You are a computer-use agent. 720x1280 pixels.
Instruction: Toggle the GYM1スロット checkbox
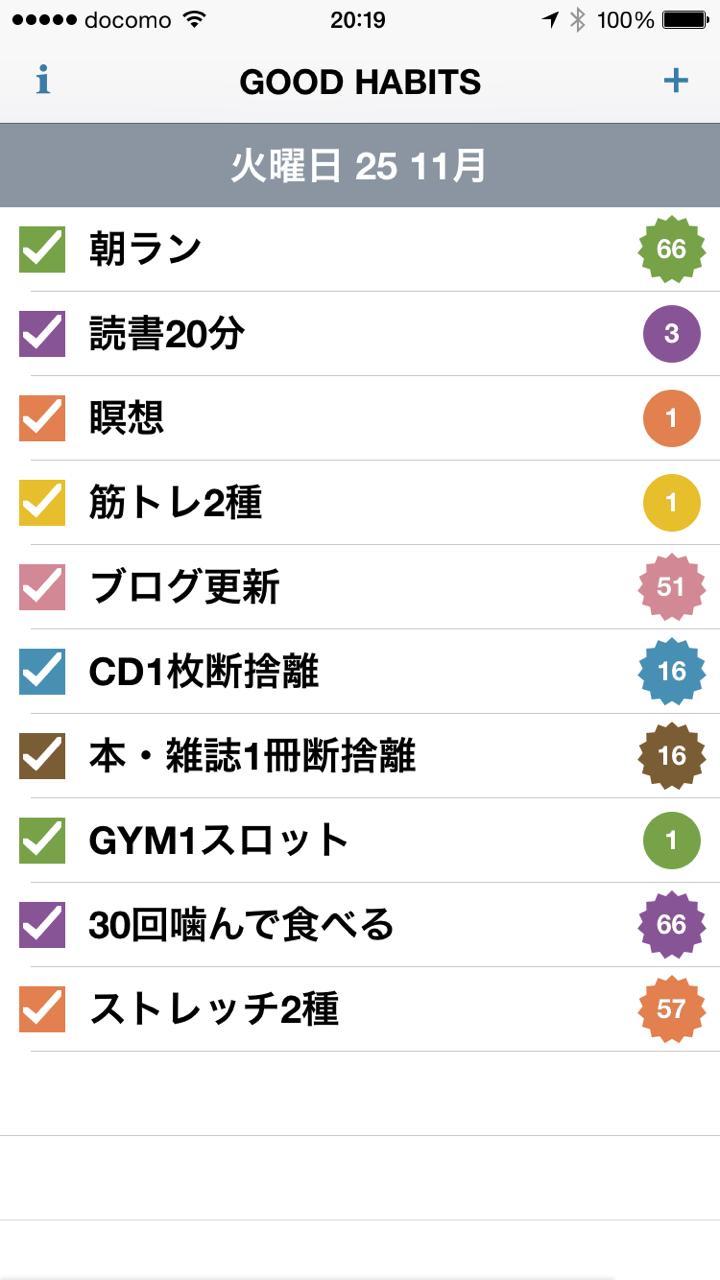click(43, 841)
